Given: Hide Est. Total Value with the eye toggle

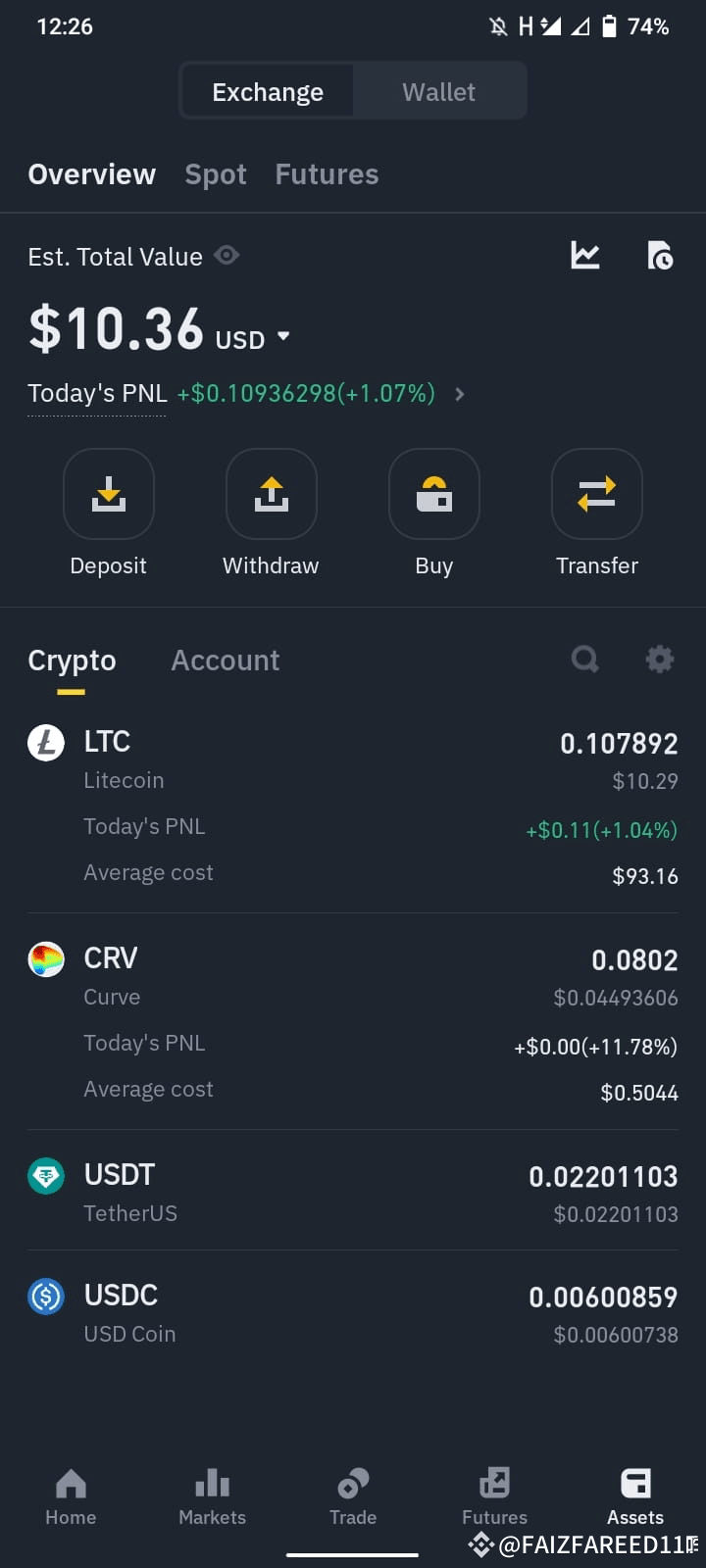Looking at the screenshot, I should tap(227, 256).
